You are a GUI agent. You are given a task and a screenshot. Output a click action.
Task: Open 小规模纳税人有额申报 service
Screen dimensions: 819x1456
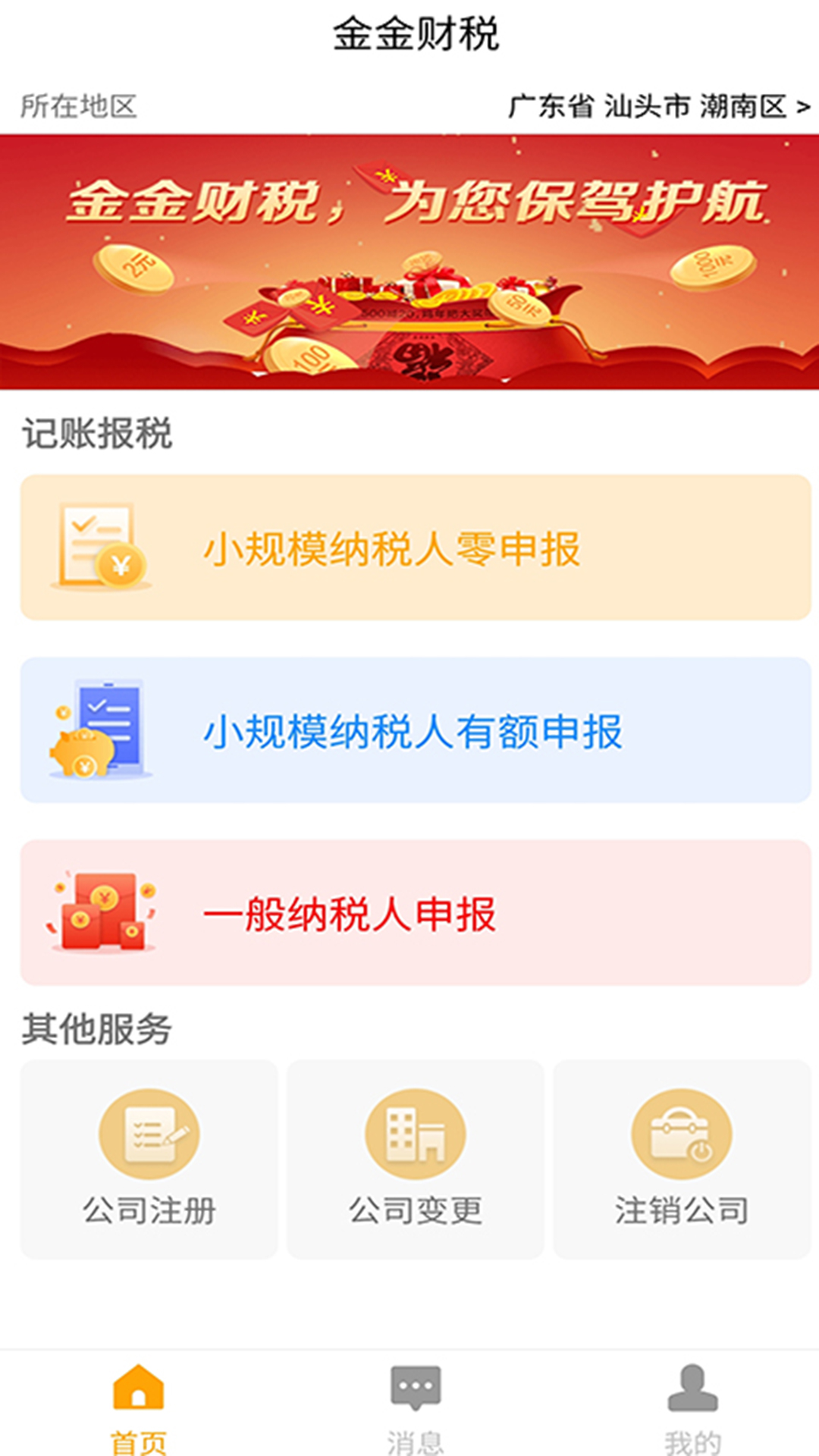point(416,730)
